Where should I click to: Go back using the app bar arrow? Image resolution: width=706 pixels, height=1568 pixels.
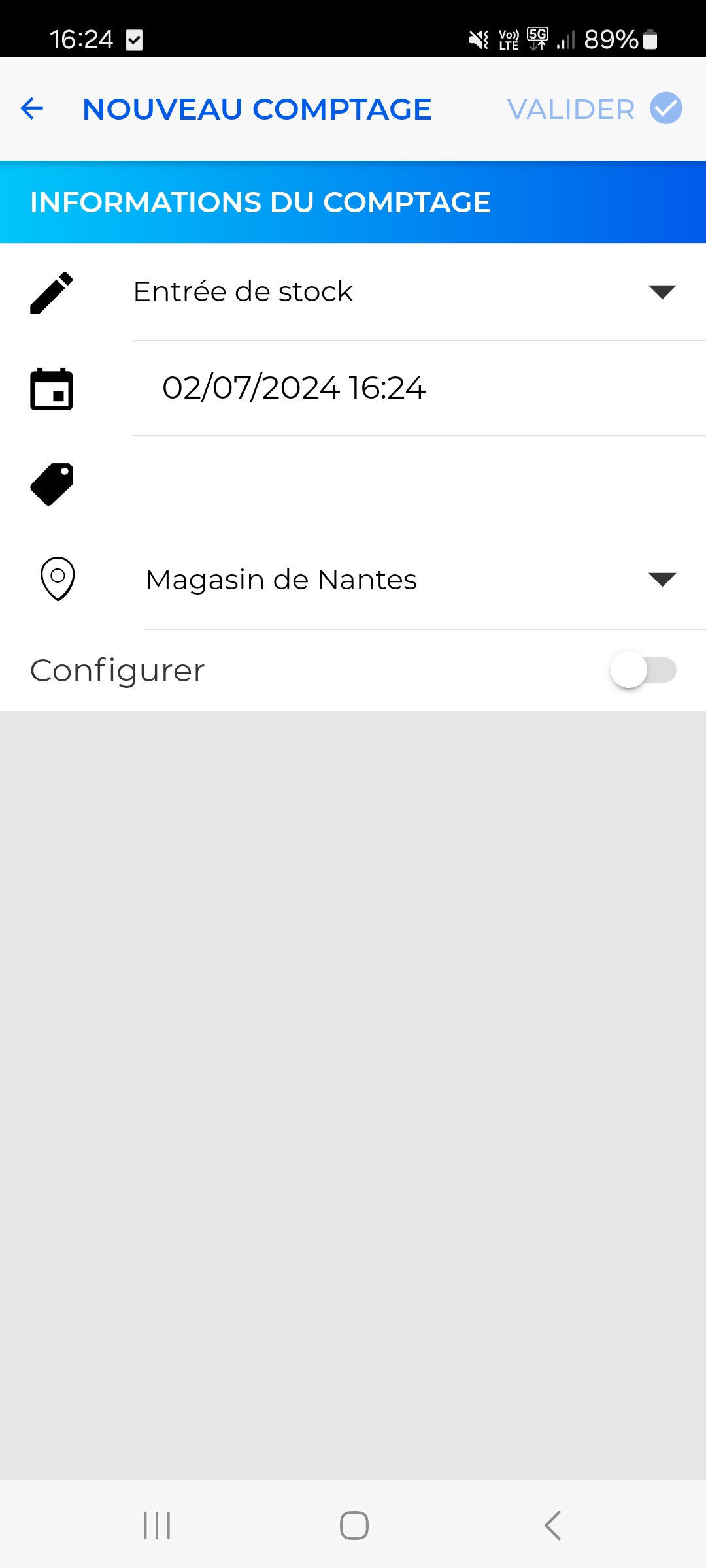tap(32, 108)
